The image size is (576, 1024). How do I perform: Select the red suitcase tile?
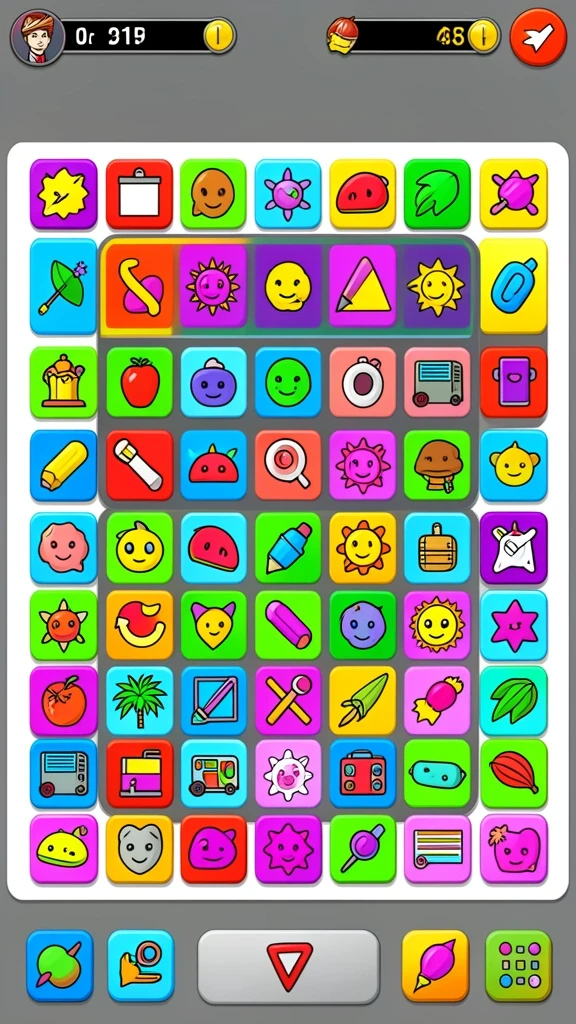(362, 773)
